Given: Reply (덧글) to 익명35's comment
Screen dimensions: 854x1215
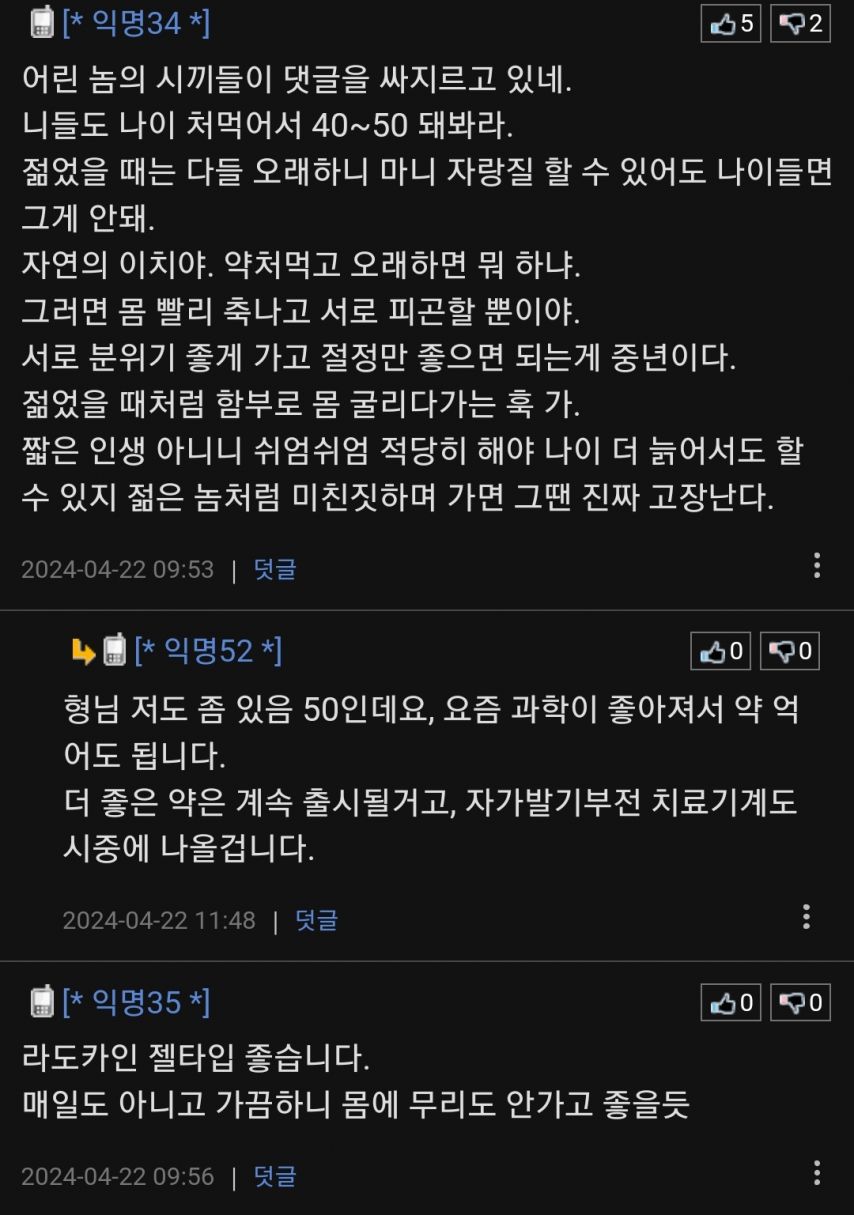Looking at the screenshot, I should [x=275, y=1177].
